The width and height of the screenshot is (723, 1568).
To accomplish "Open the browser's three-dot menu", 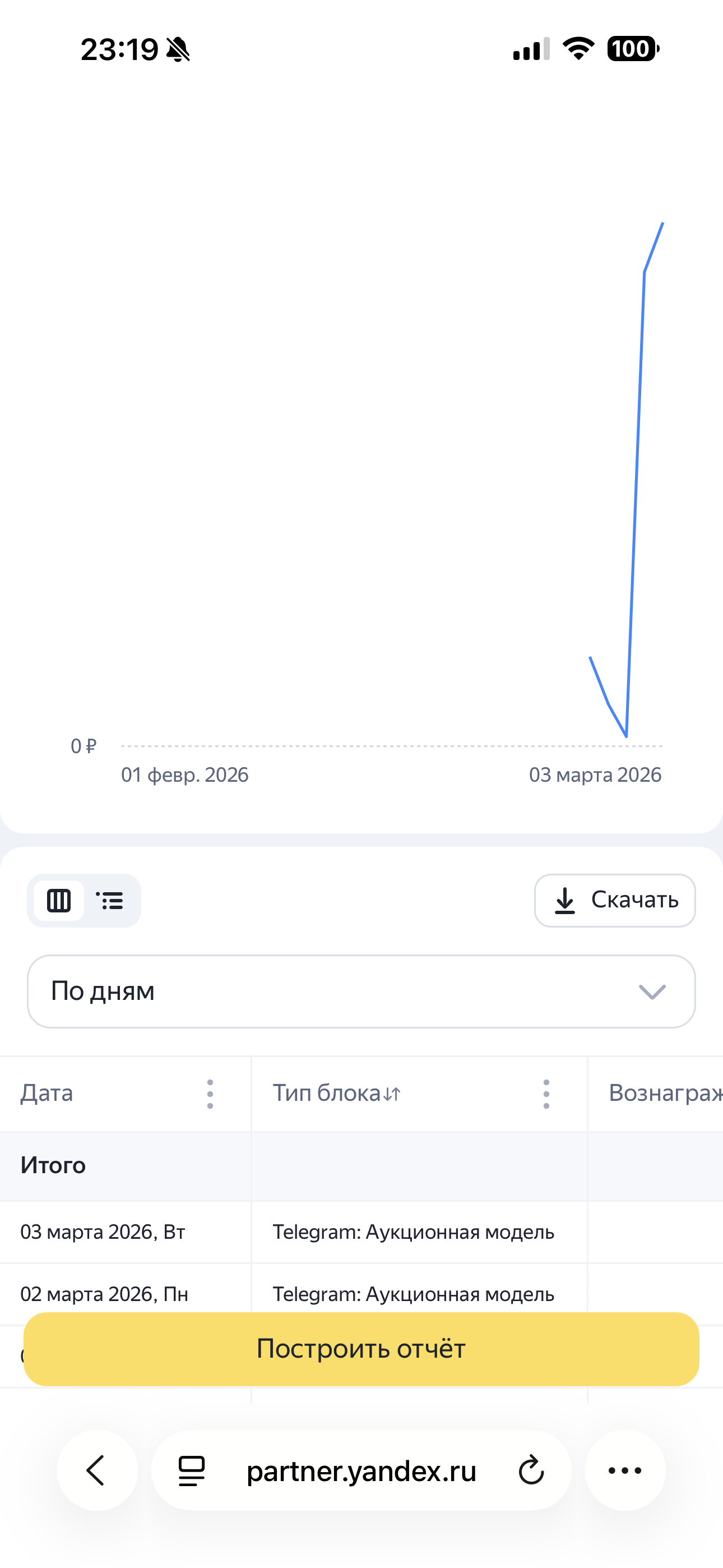I will 625,1470.
